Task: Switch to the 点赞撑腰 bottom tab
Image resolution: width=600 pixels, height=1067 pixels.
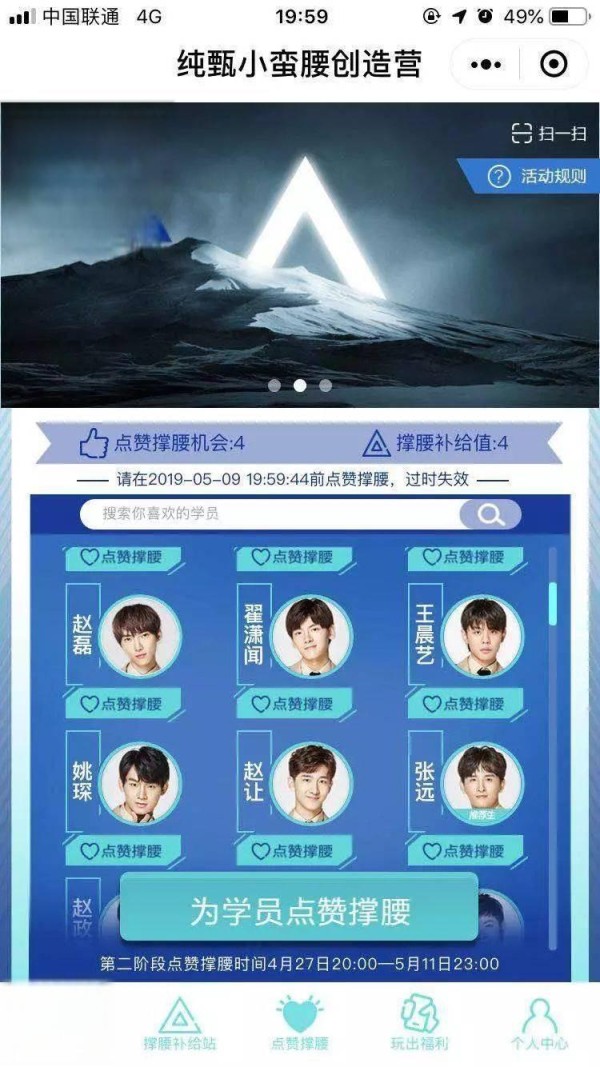Action: (x=300, y=1023)
